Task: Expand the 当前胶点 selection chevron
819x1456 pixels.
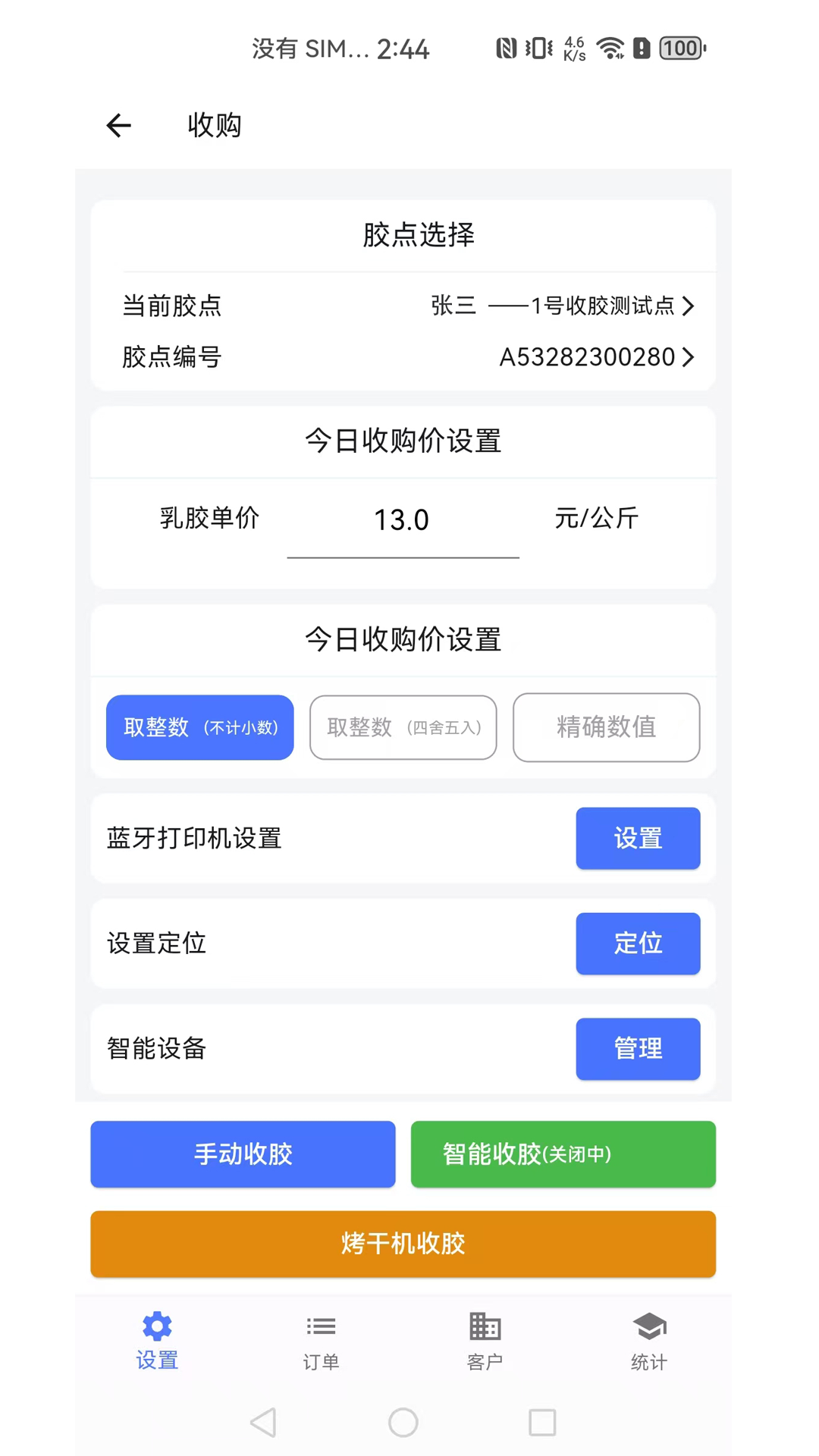Action: (x=689, y=306)
